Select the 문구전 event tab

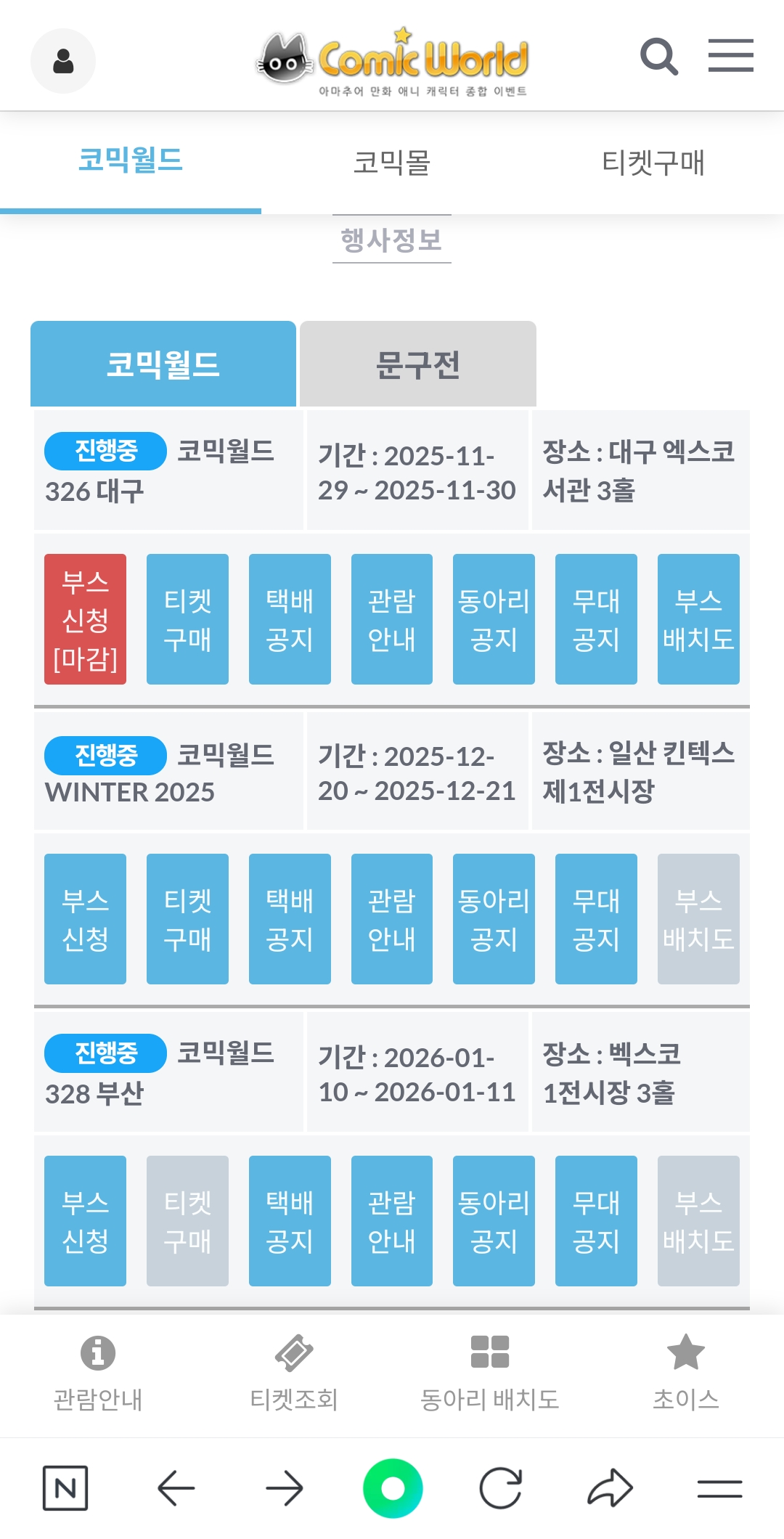coord(418,364)
